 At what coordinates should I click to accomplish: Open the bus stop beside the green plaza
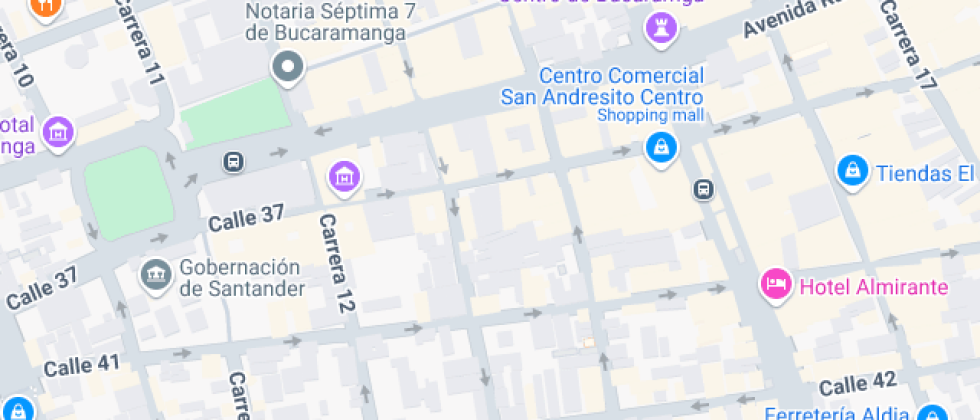(x=233, y=163)
